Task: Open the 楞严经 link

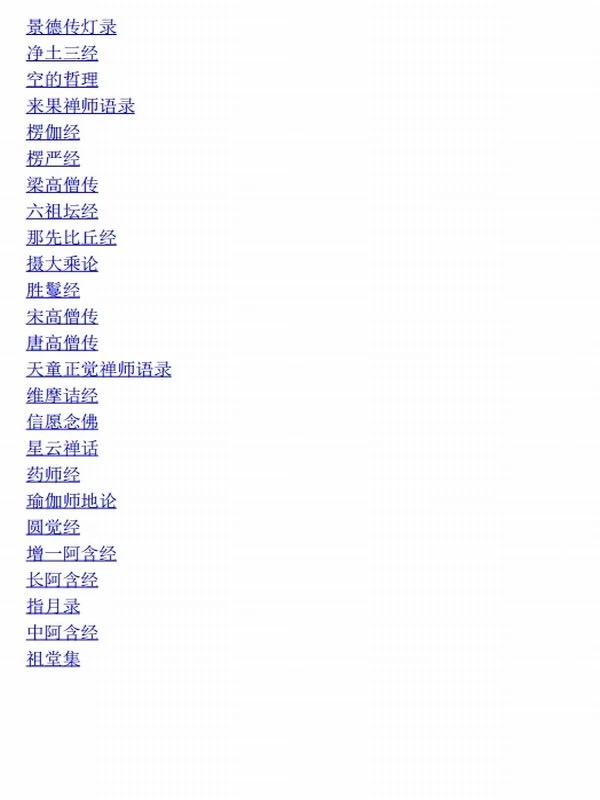Action: [53, 159]
